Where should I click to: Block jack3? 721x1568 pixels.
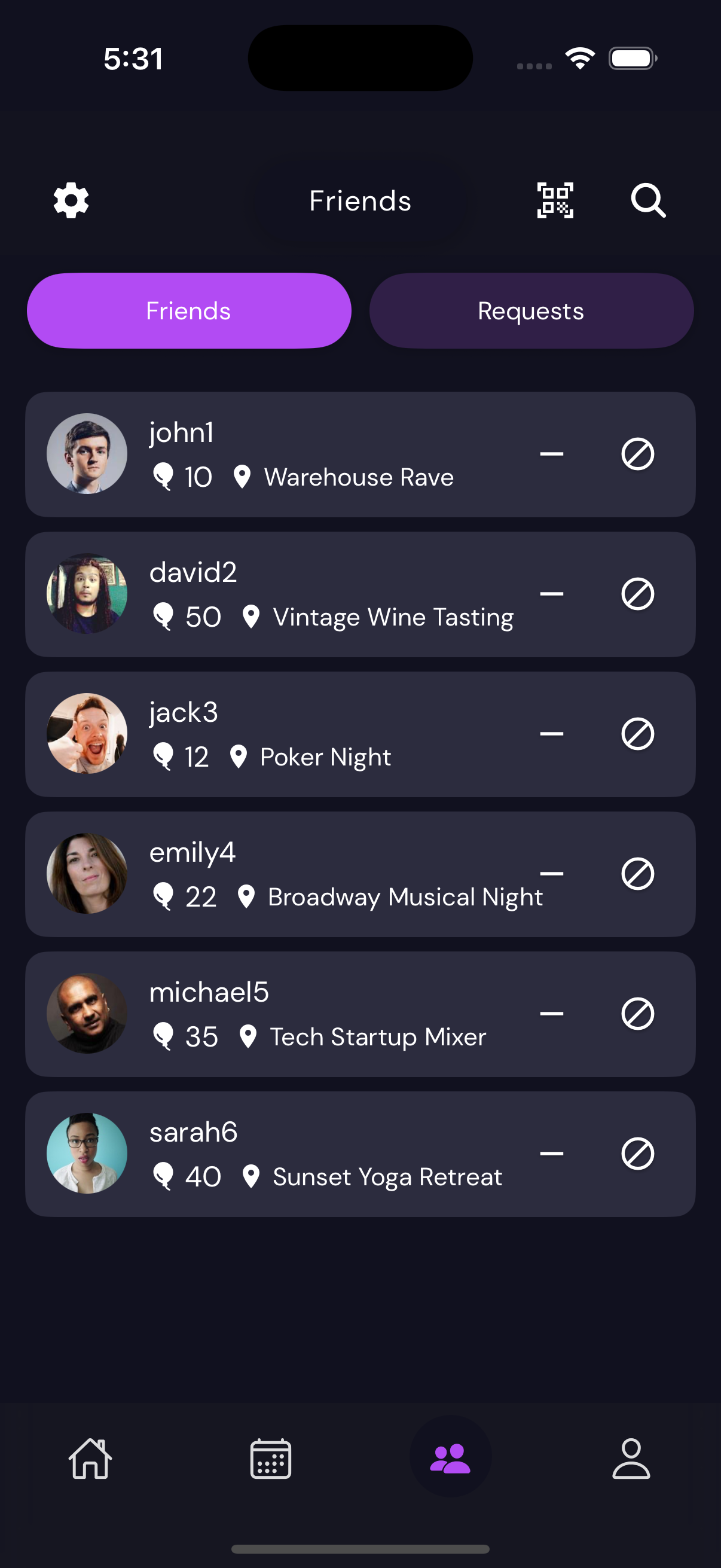638,734
